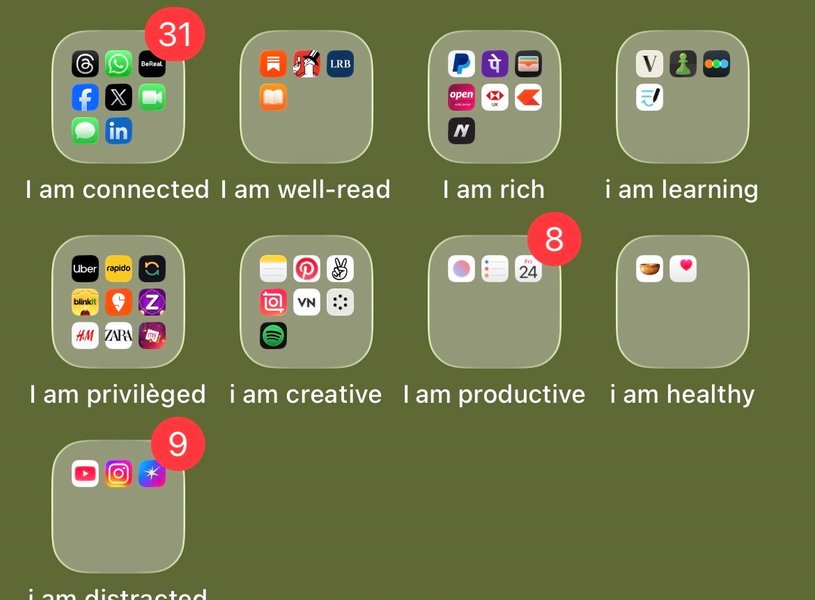This screenshot has width=815, height=600.
Task: Open the "I am rich" folder
Action: tap(494, 98)
